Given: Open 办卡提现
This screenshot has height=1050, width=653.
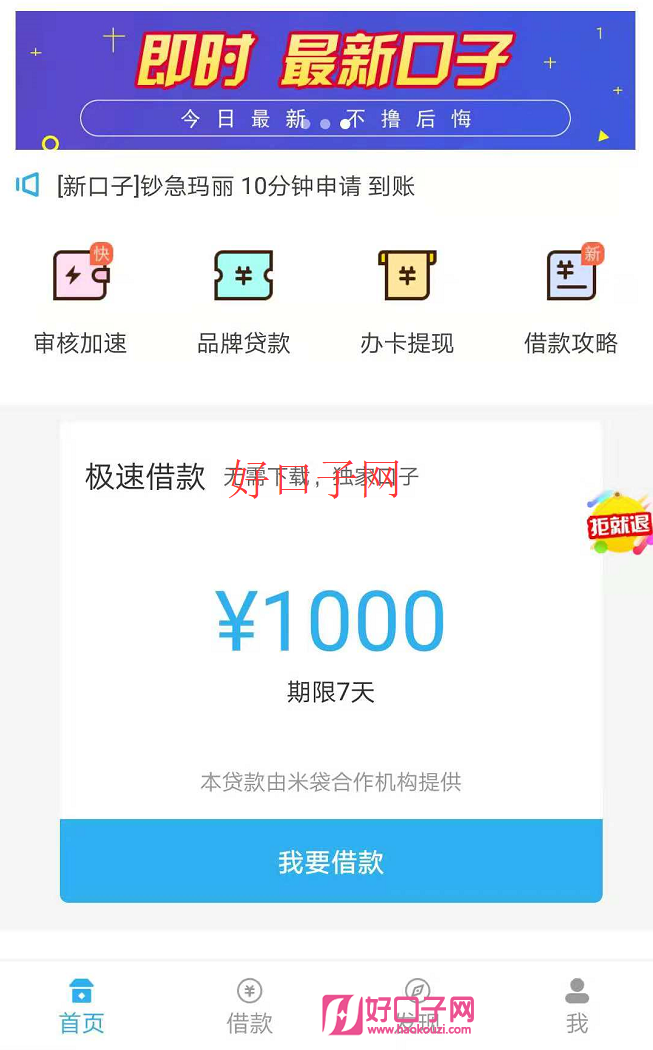Looking at the screenshot, I should [x=407, y=300].
